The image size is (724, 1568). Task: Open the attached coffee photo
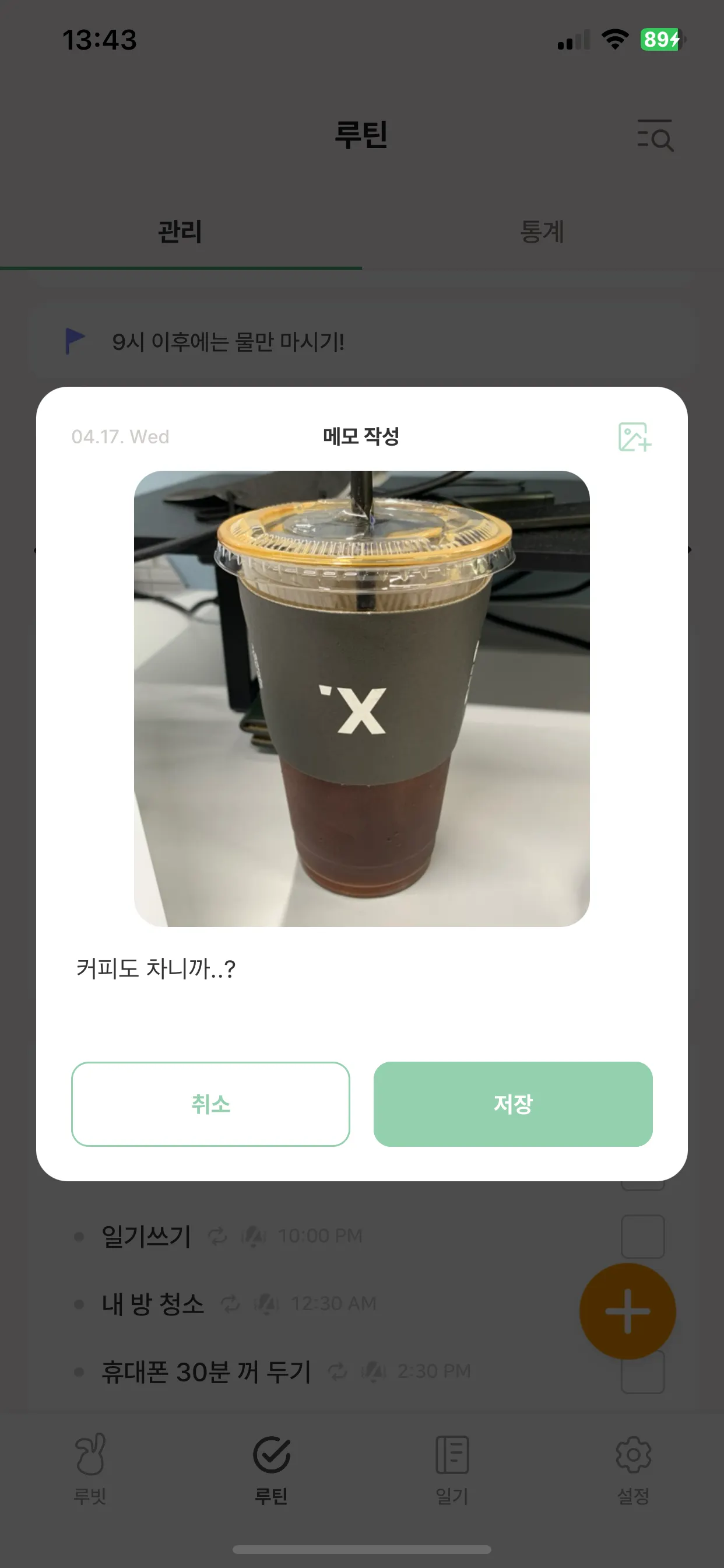click(361, 698)
